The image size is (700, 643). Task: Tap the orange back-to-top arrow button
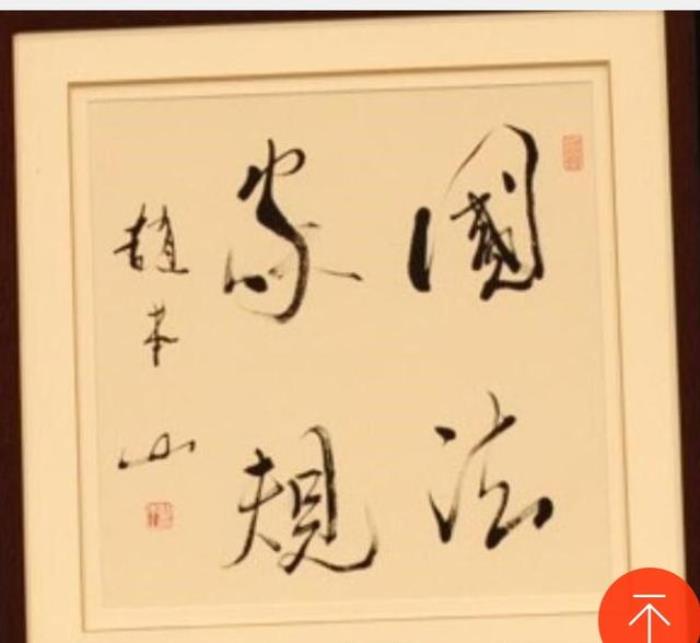click(650, 612)
